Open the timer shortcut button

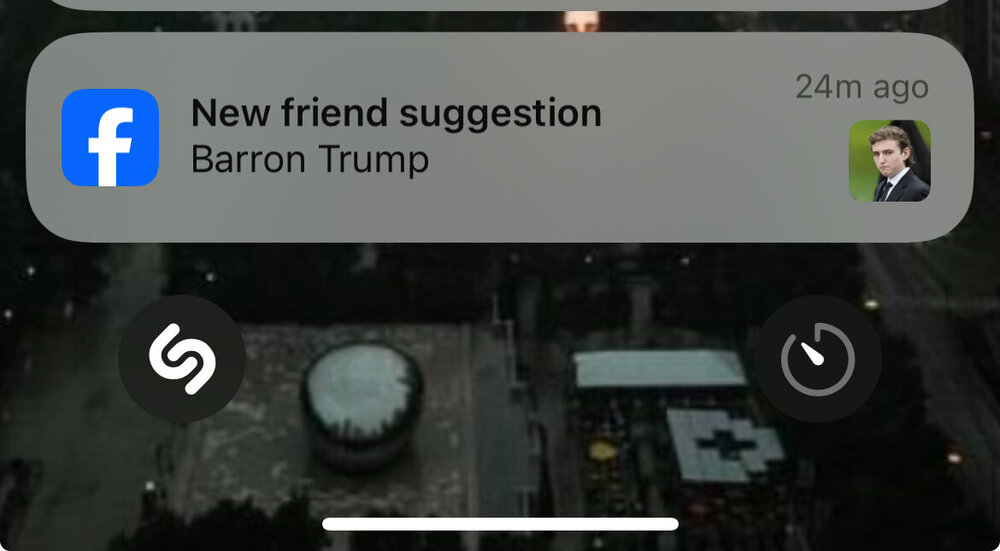click(817, 358)
